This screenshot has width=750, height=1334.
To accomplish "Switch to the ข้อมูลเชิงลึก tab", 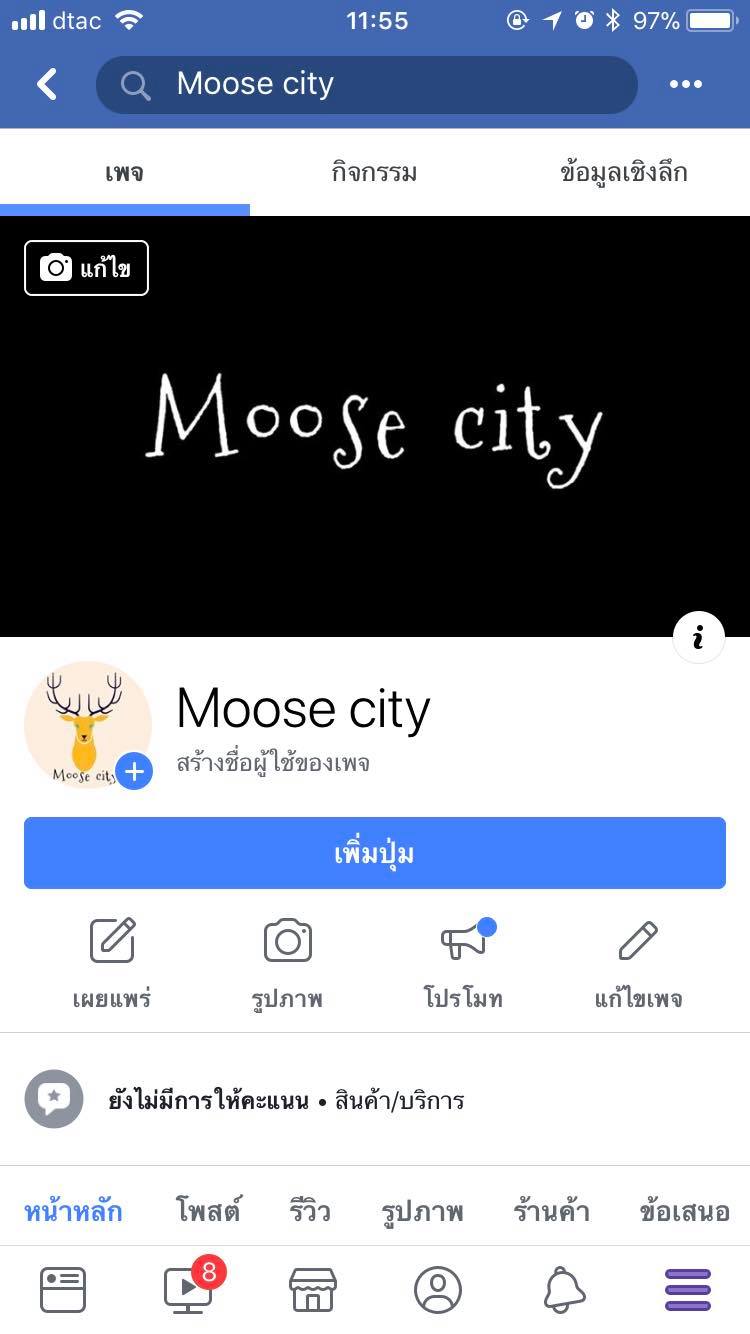I will click(x=624, y=173).
